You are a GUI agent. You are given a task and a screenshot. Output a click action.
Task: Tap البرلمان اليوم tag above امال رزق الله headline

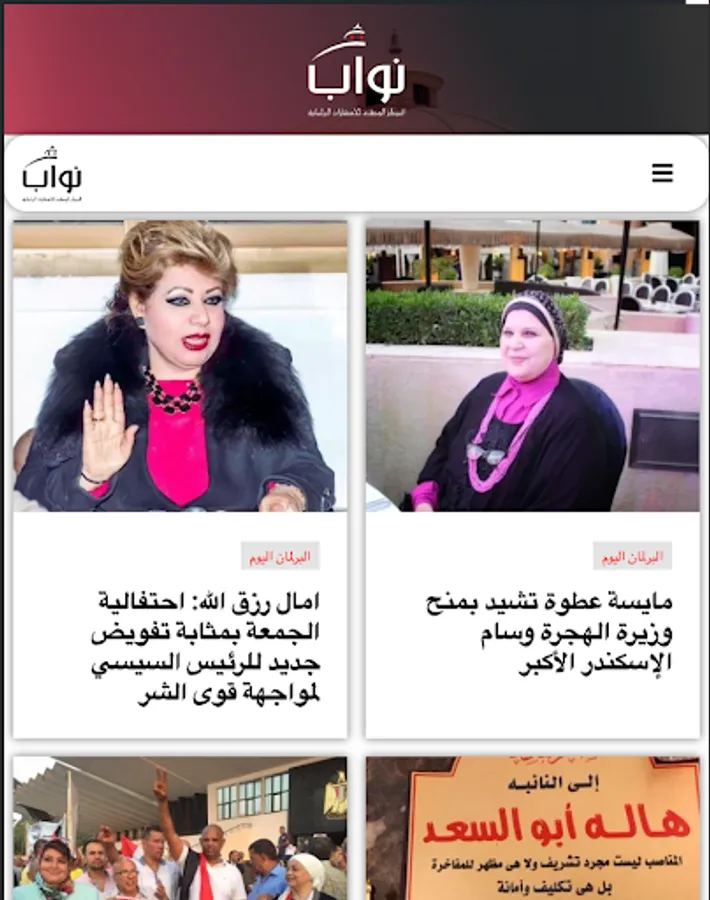point(279,556)
